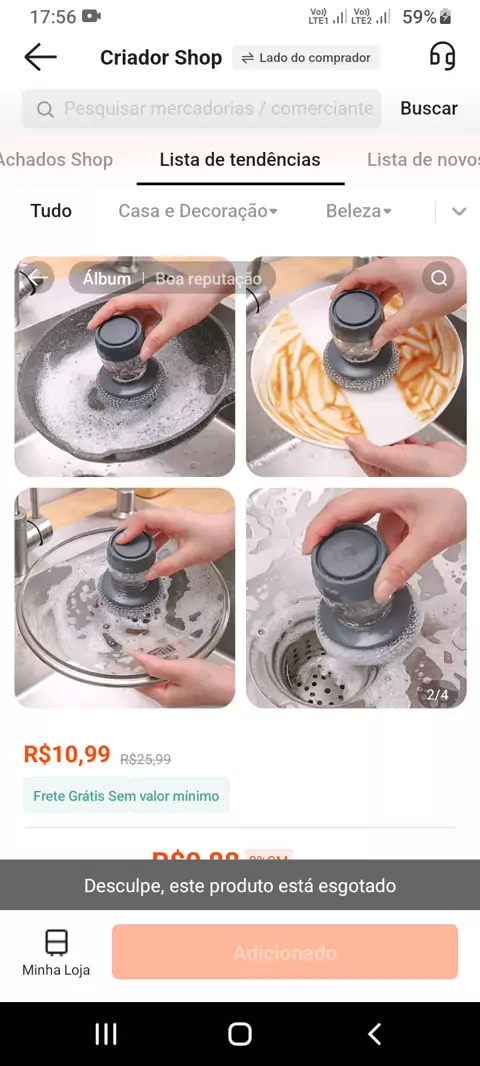Viewport: 480px width, 1066px height.
Task: Open Minha Loja
Action: 56,952
